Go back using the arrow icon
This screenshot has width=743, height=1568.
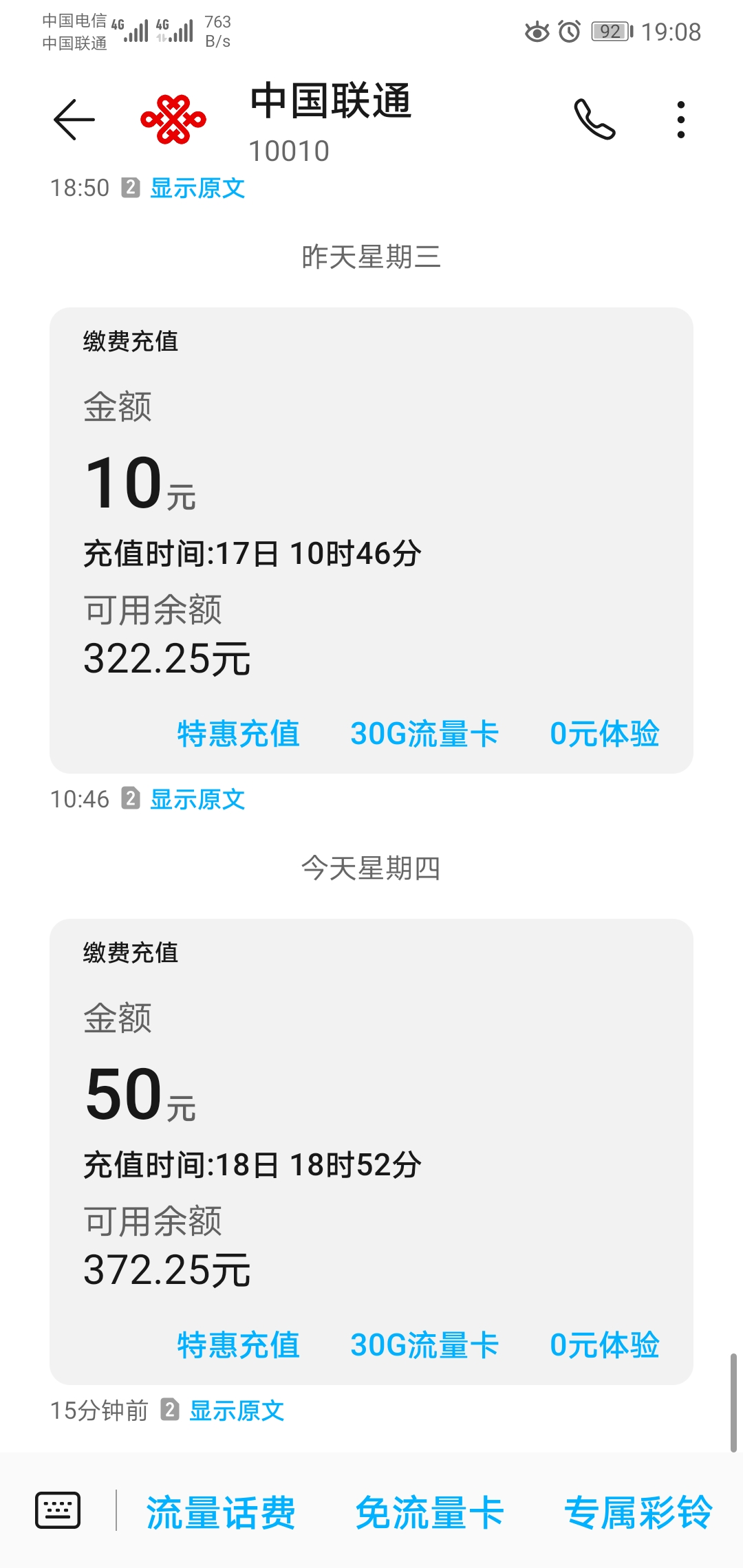pyautogui.click(x=74, y=120)
